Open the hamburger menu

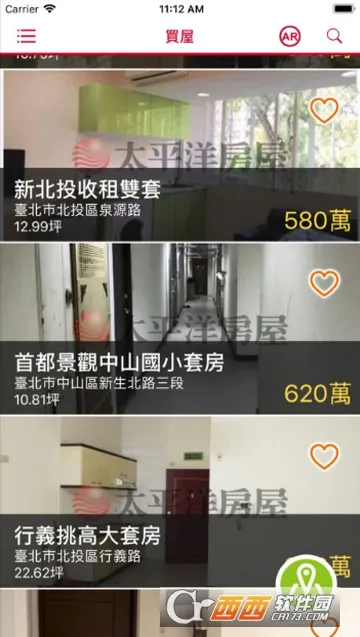tap(26, 36)
